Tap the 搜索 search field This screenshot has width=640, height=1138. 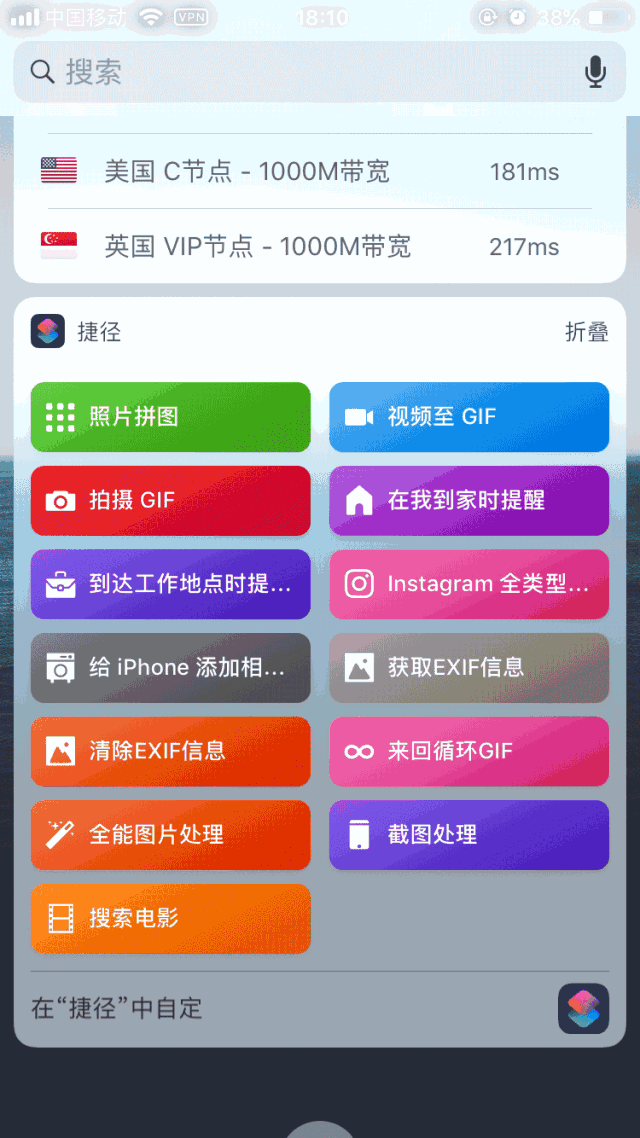coord(300,72)
